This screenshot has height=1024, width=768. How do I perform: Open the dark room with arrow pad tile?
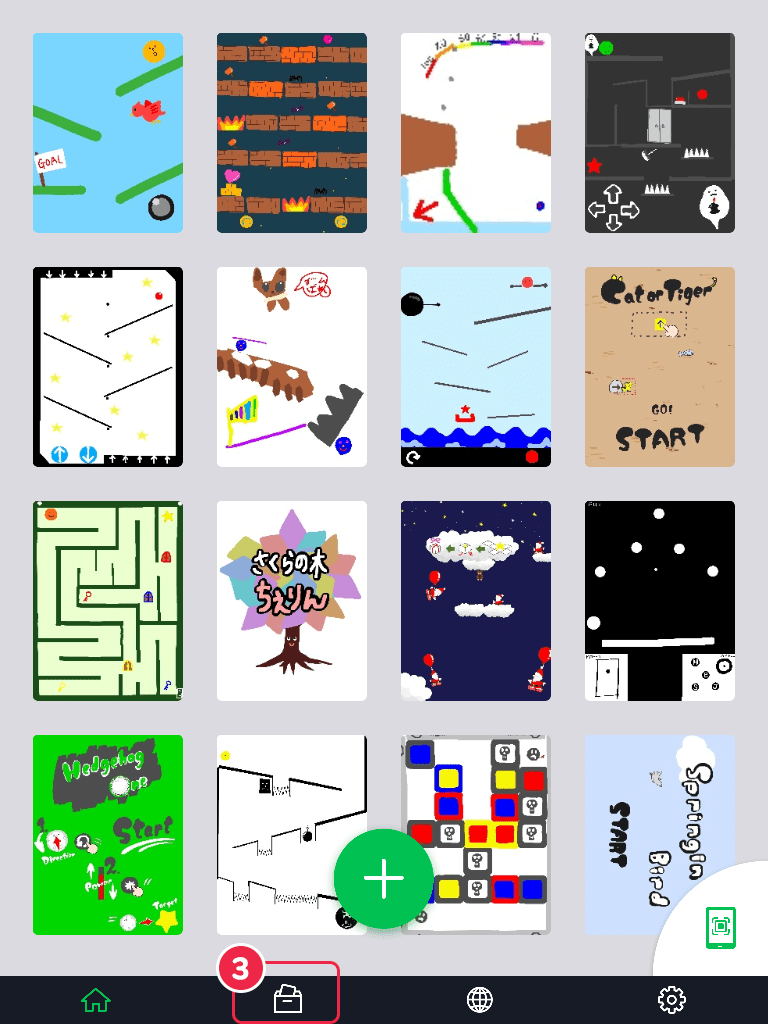point(659,132)
